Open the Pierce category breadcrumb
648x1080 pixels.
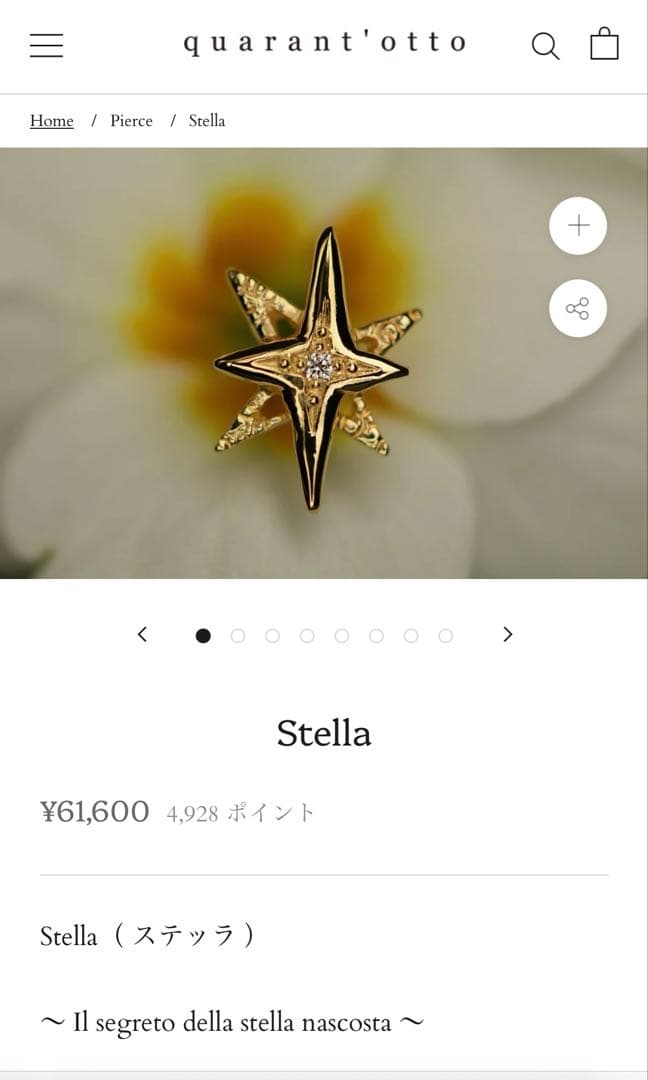point(131,121)
